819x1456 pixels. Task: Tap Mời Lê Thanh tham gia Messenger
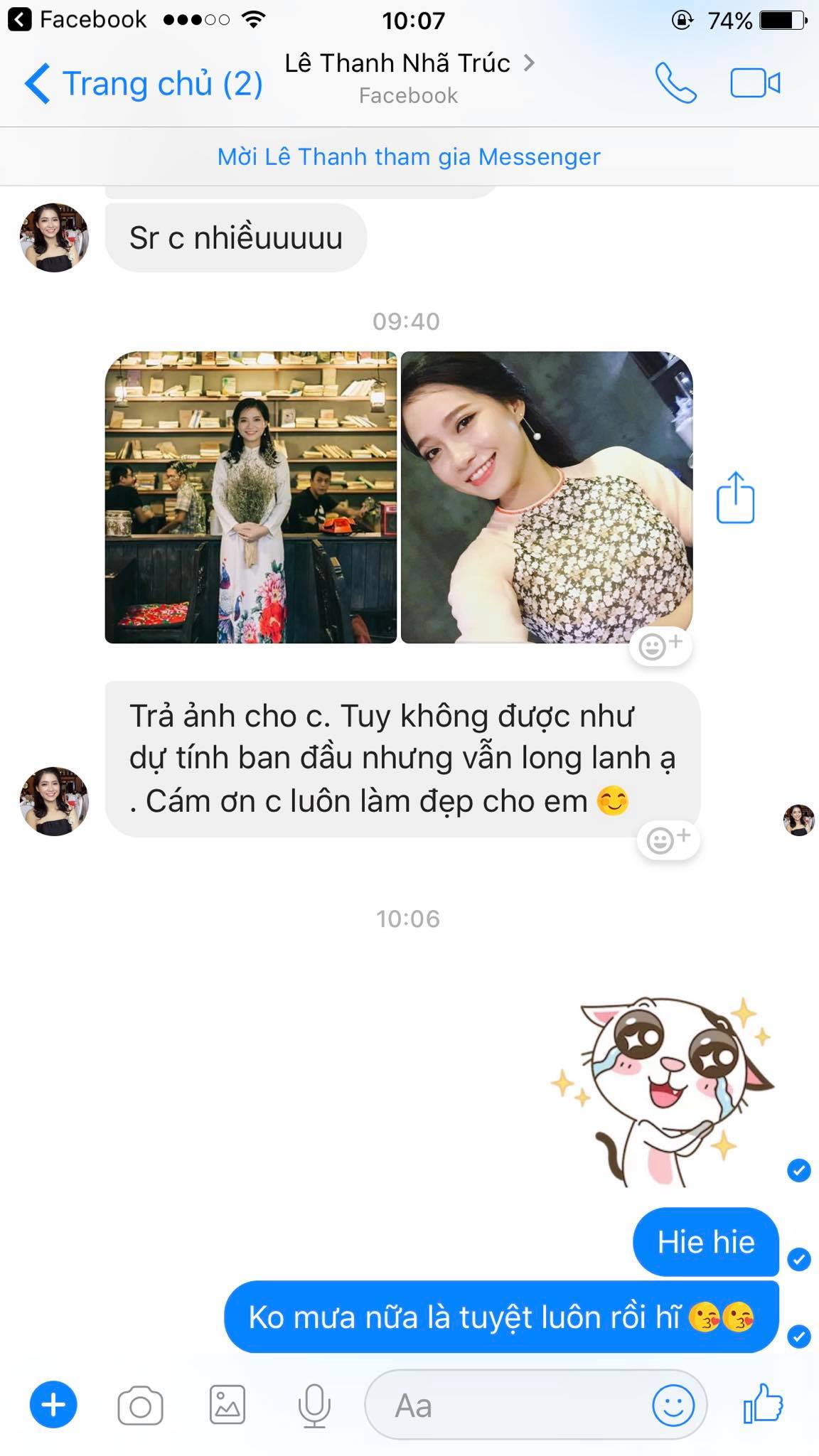[x=409, y=156]
